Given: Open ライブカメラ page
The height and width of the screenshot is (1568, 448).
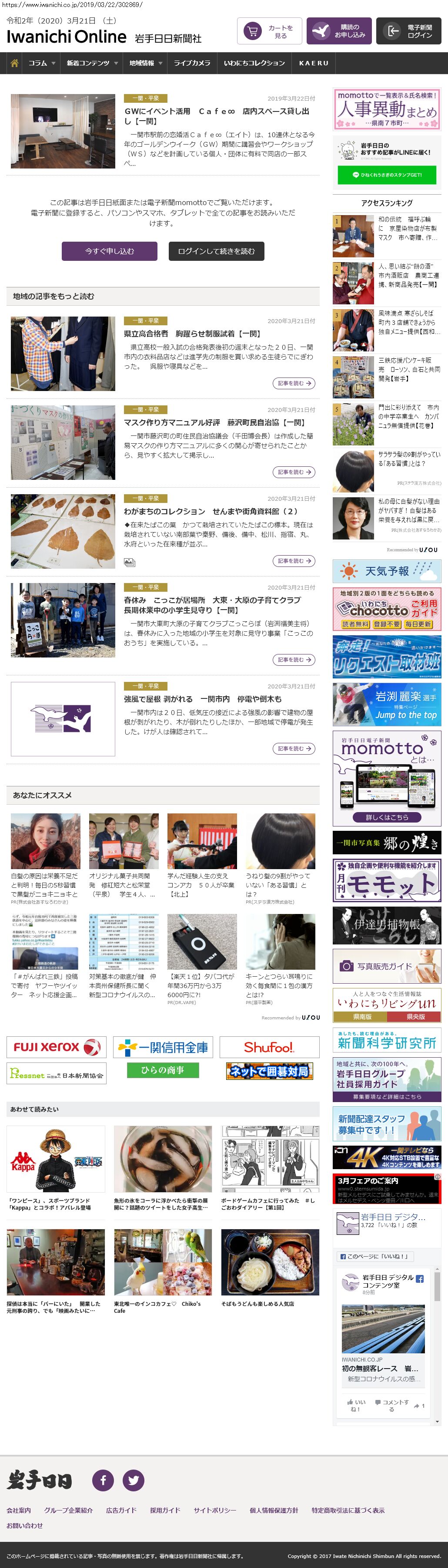Looking at the screenshot, I should [192, 63].
